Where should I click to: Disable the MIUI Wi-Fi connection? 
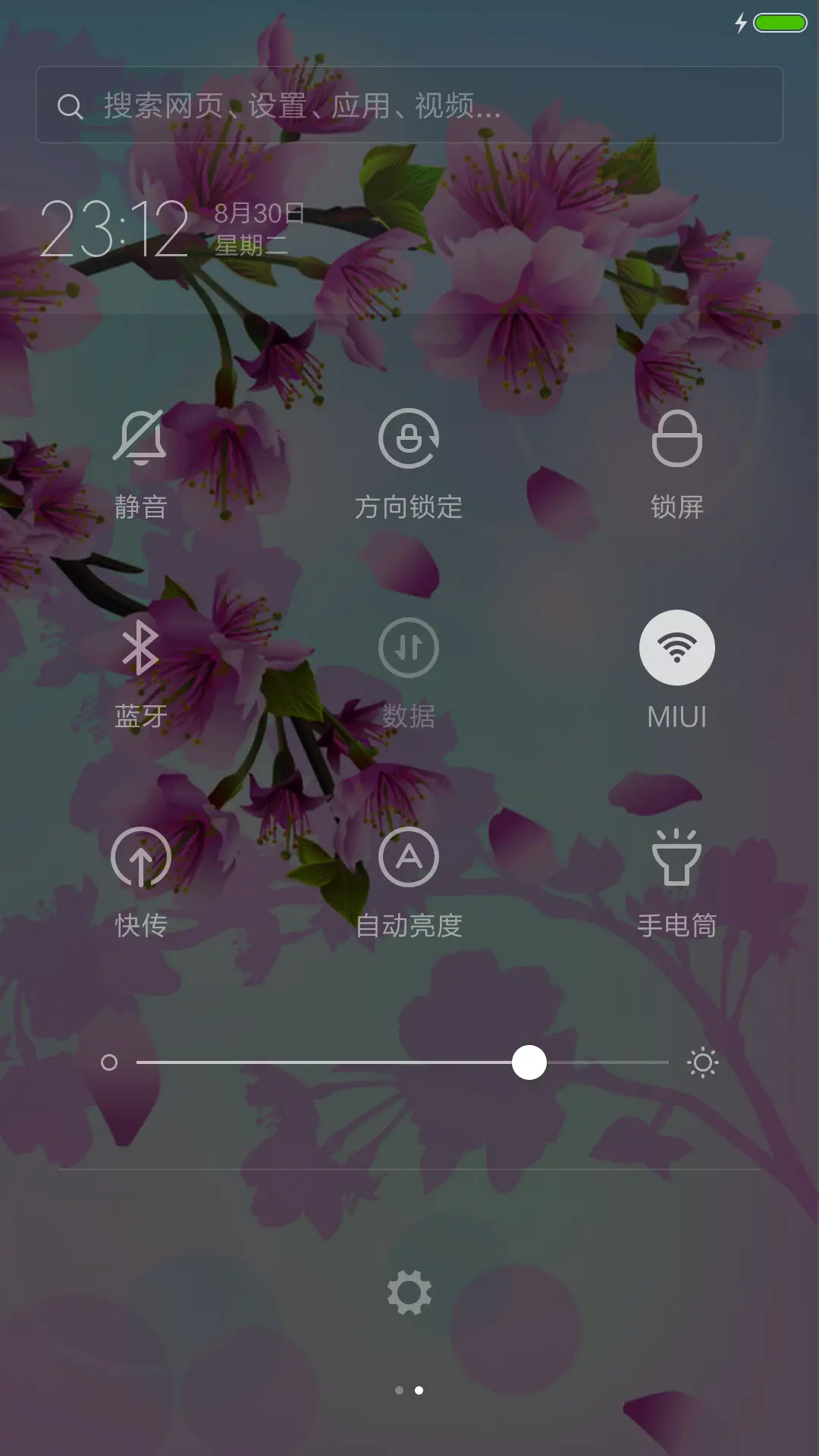pyautogui.click(x=677, y=647)
